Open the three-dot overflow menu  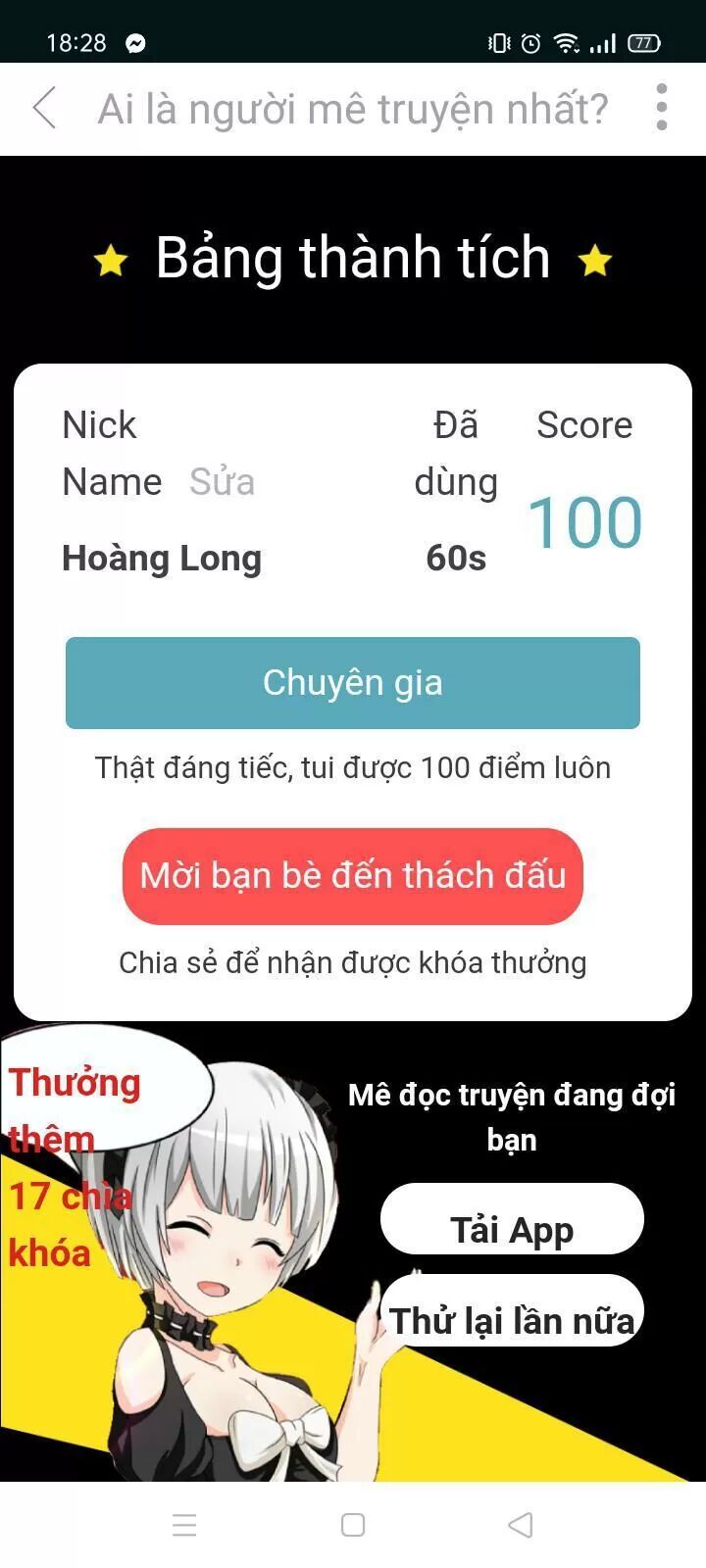[662, 108]
